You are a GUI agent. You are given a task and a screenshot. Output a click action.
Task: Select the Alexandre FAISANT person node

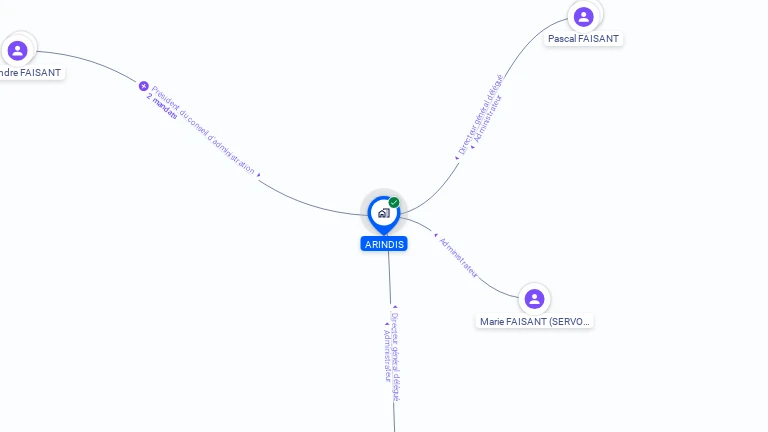17,50
